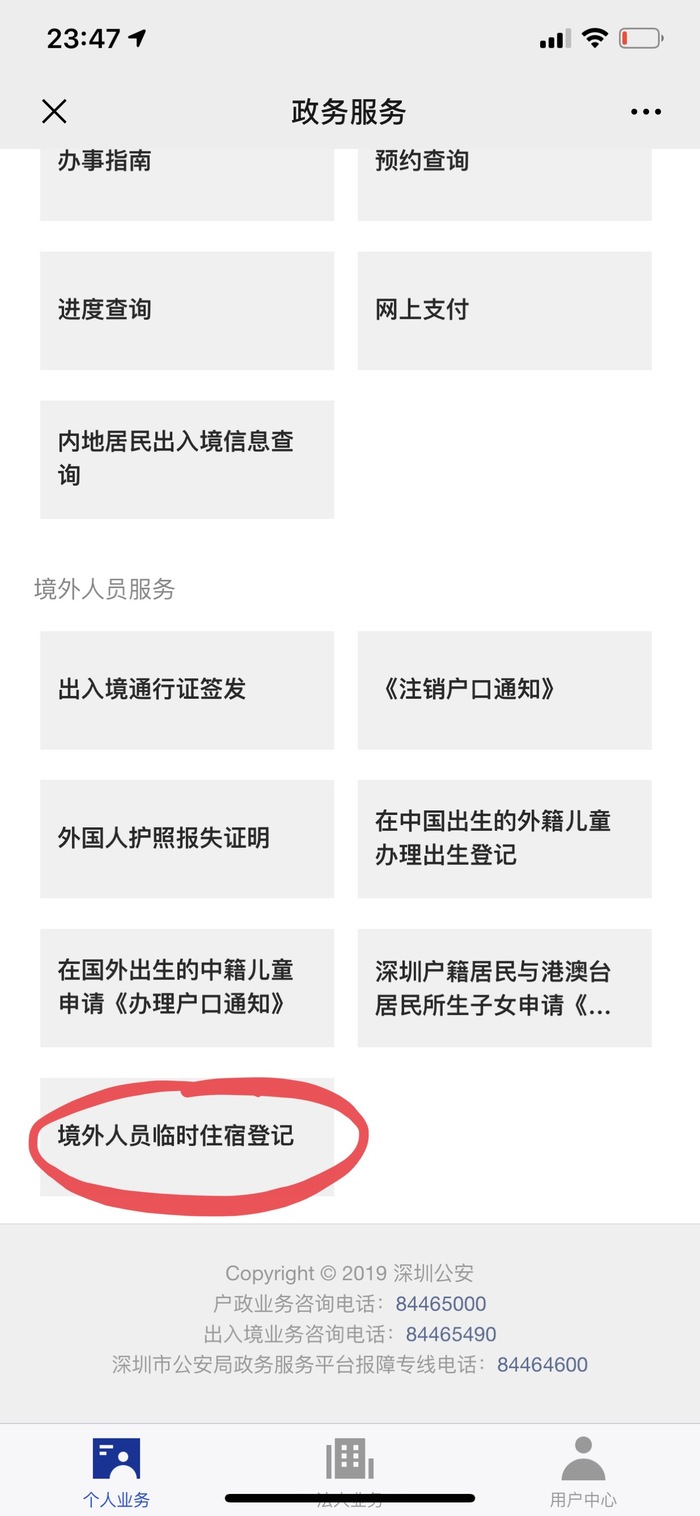Open《注销户口通知》service
The width and height of the screenshot is (700, 1516).
(504, 689)
